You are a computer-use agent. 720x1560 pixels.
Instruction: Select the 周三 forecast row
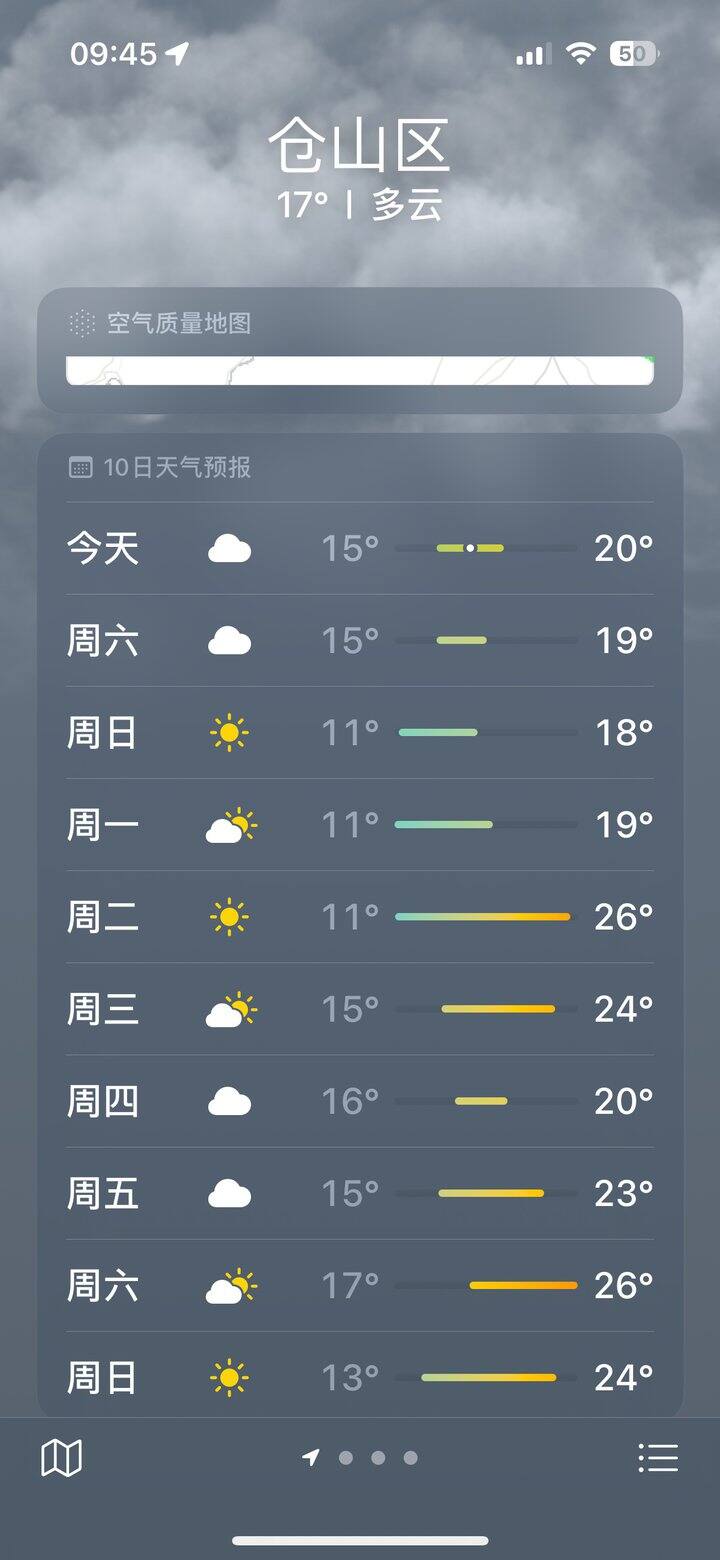tap(360, 1008)
